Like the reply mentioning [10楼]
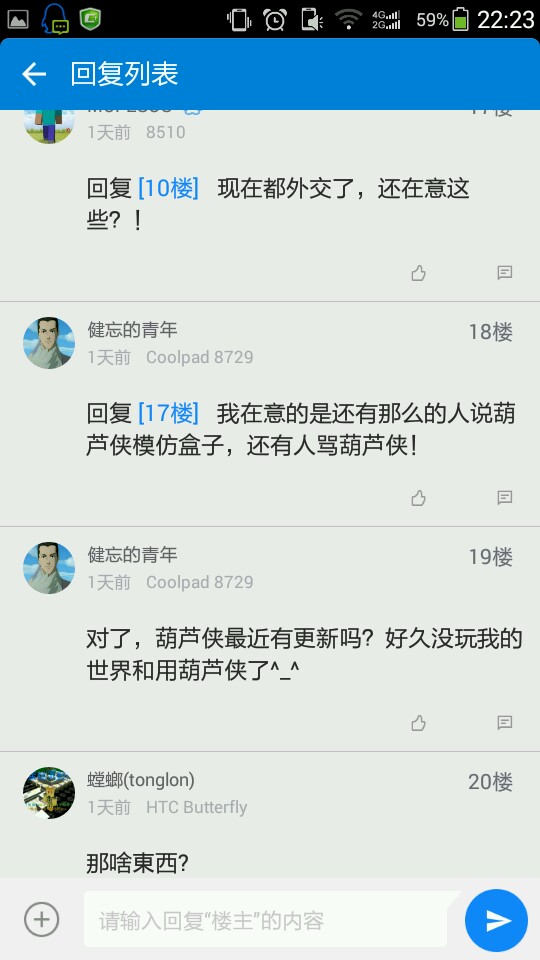This screenshot has height=960, width=540. click(419, 273)
